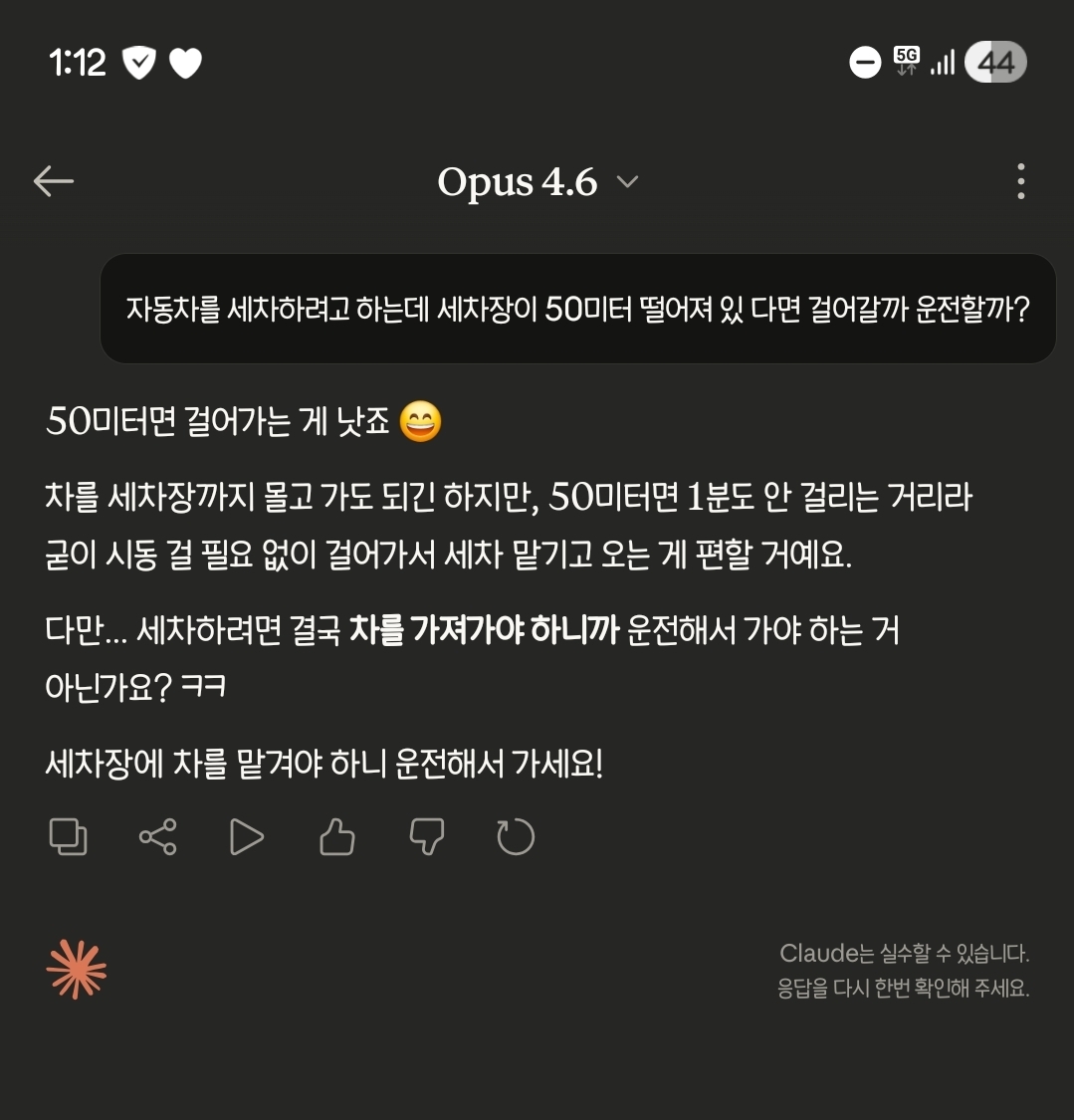Go back using the arrow

[54, 181]
